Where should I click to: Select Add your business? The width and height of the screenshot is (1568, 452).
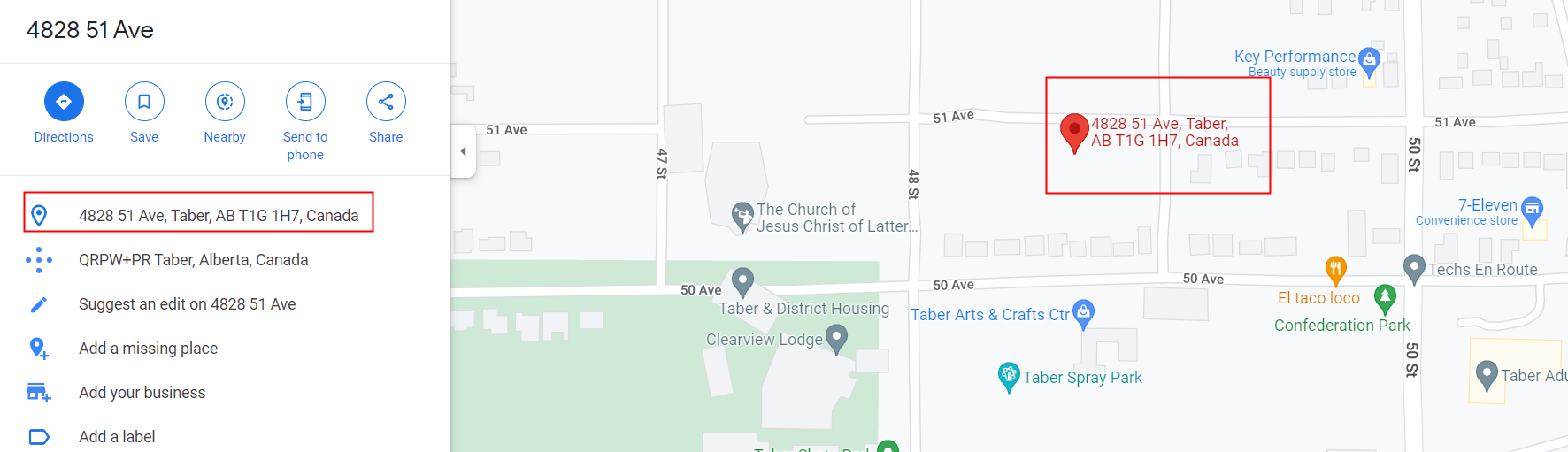coord(142,393)
